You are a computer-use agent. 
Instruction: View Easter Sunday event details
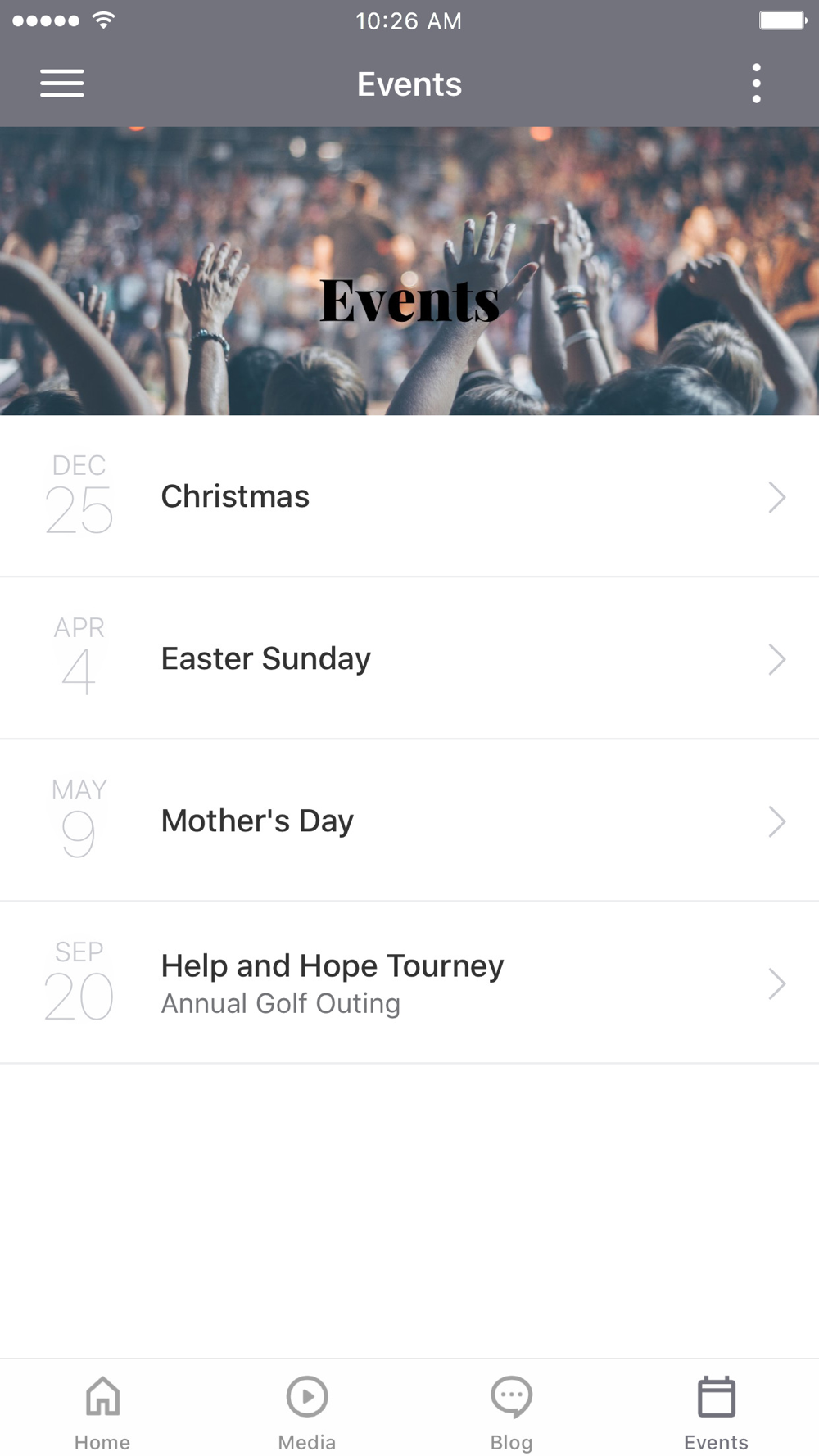click(409, 658)
